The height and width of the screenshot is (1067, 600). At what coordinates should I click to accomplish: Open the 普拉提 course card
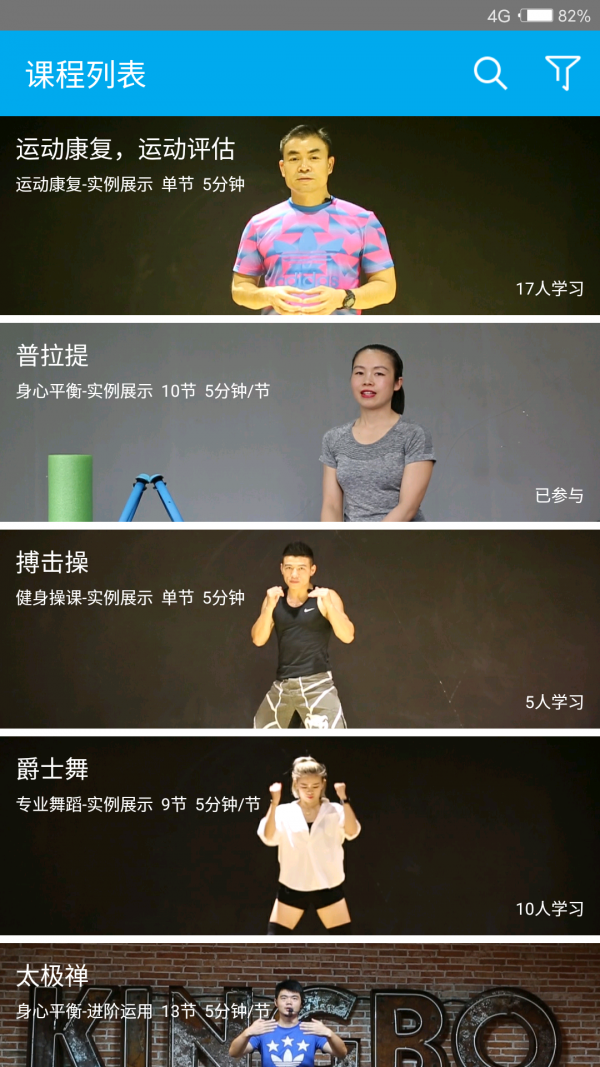[300, 422]
